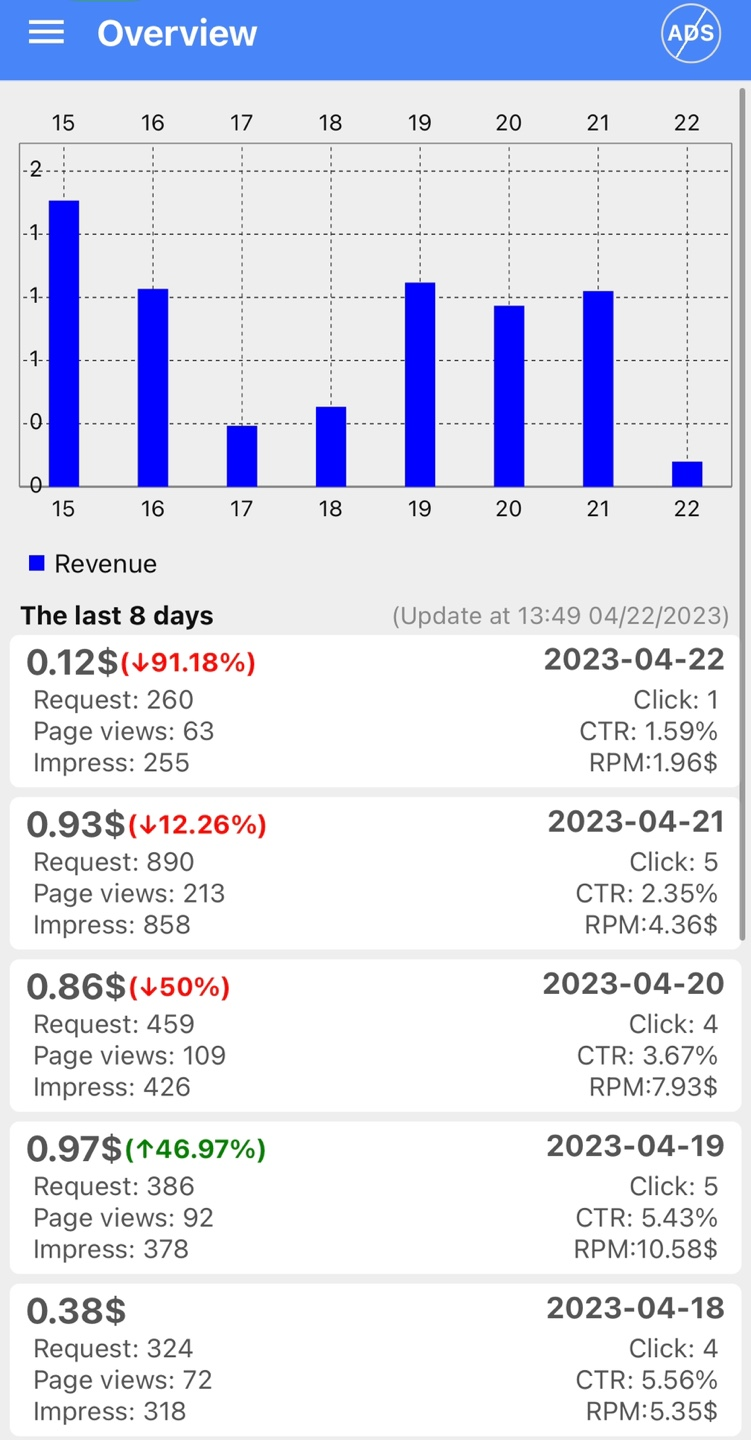View details for 2023-04-21 earnings
Screen dimensions: 751x1440
coord(375,873)
